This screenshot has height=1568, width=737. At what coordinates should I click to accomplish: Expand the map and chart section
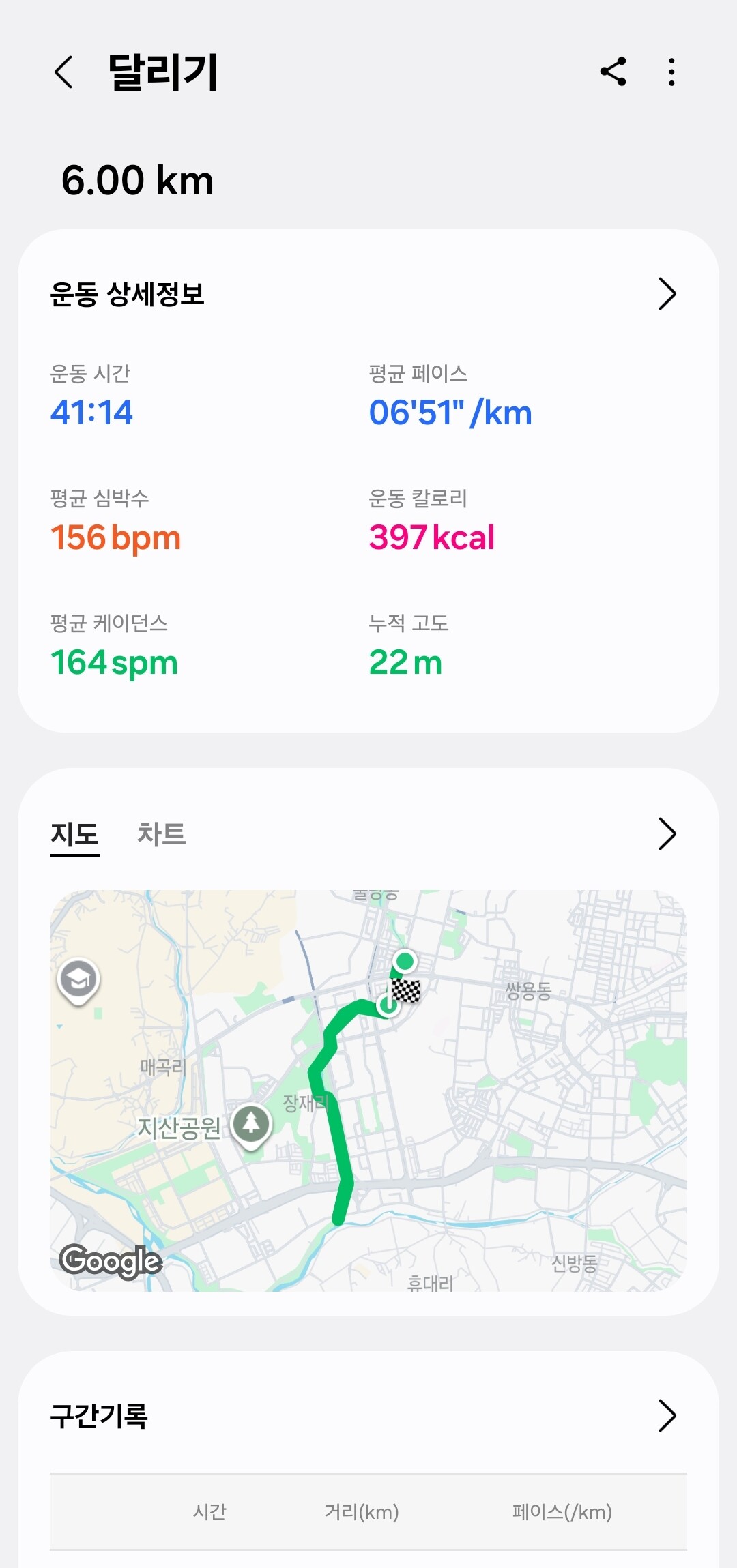tap(666, 834)
